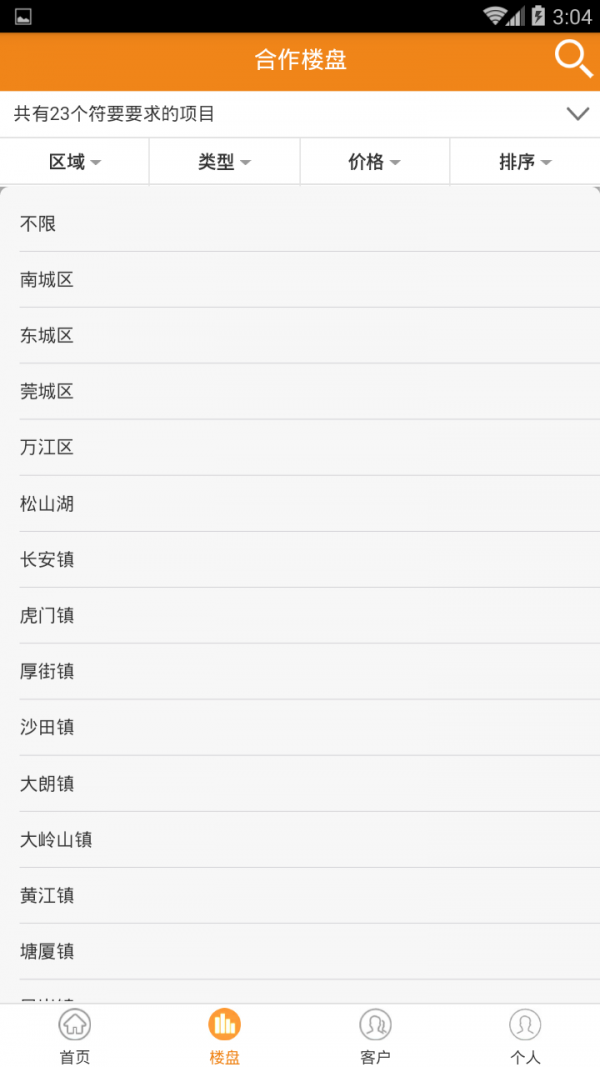
Task: Switch to the 首页 tab
Action: point(75,1036)
